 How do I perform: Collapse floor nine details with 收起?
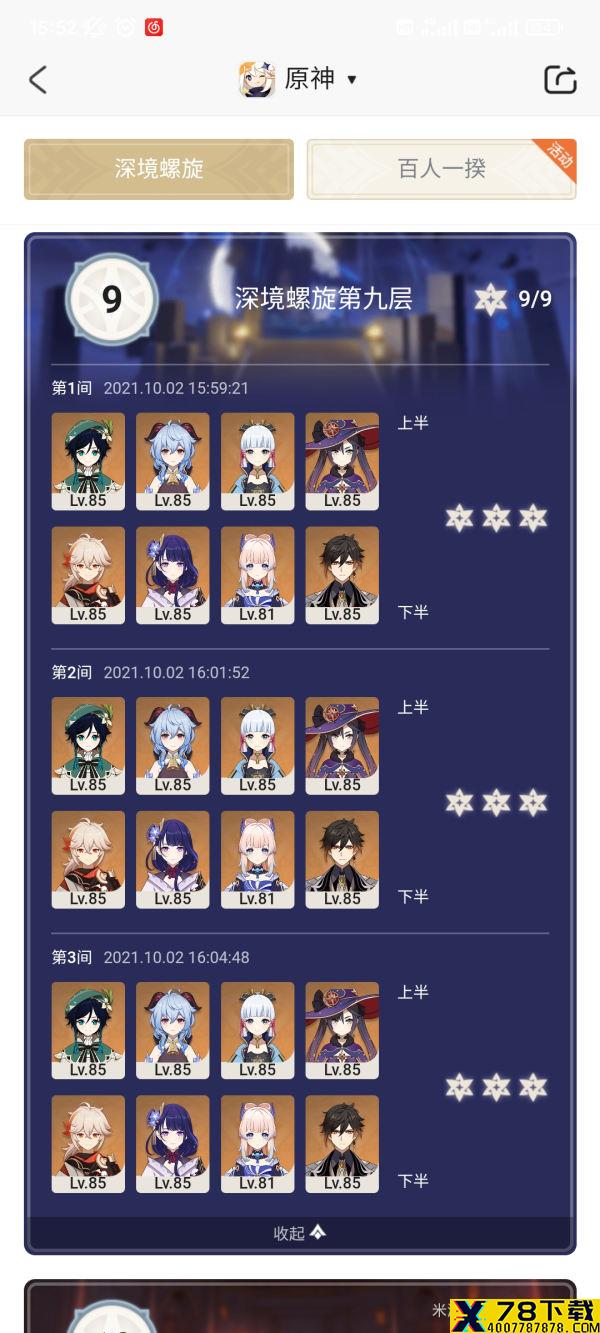(300, 1233)
